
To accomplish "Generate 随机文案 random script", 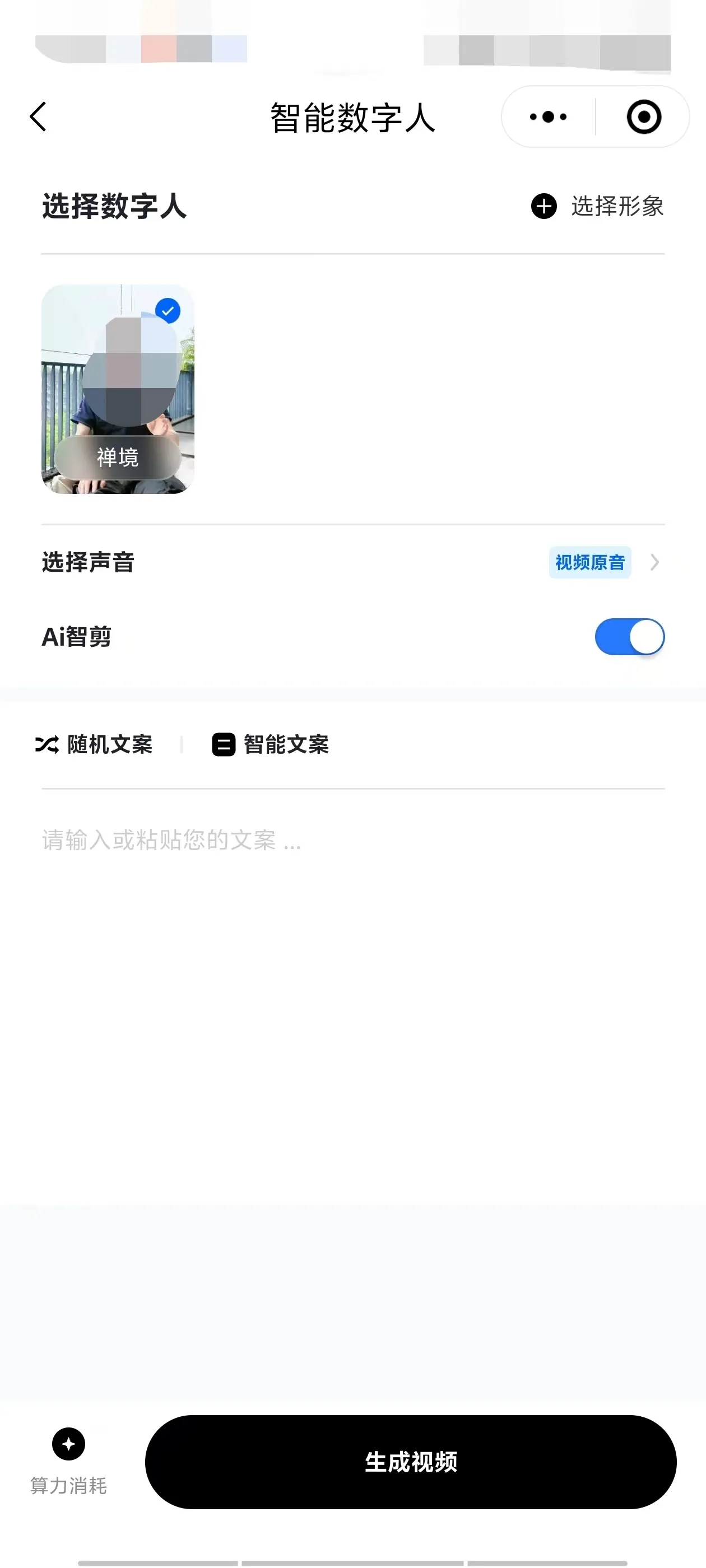I will [x=95, y=744].
